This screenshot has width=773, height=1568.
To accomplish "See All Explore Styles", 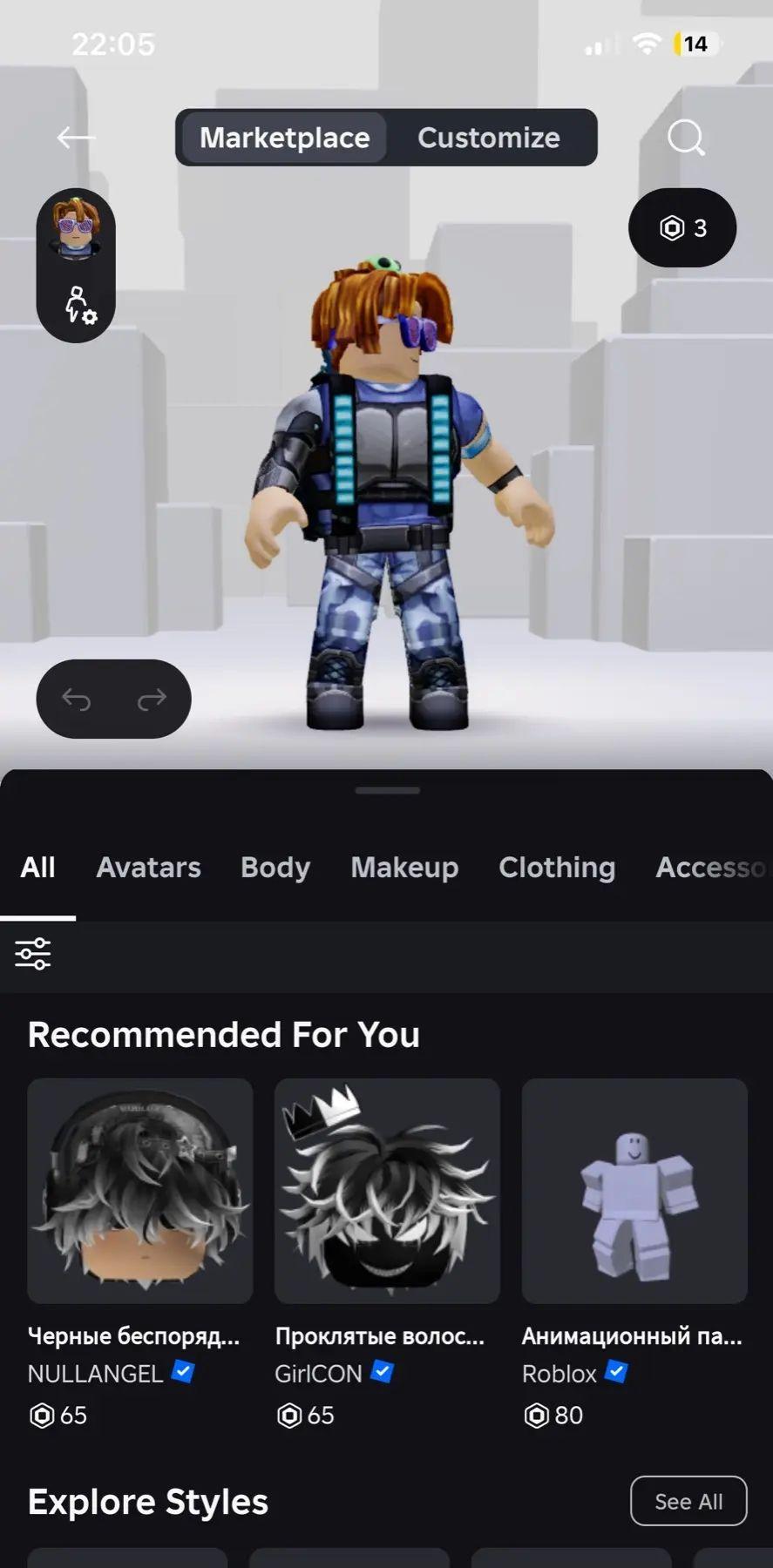I will click(x=688, y=1501).
